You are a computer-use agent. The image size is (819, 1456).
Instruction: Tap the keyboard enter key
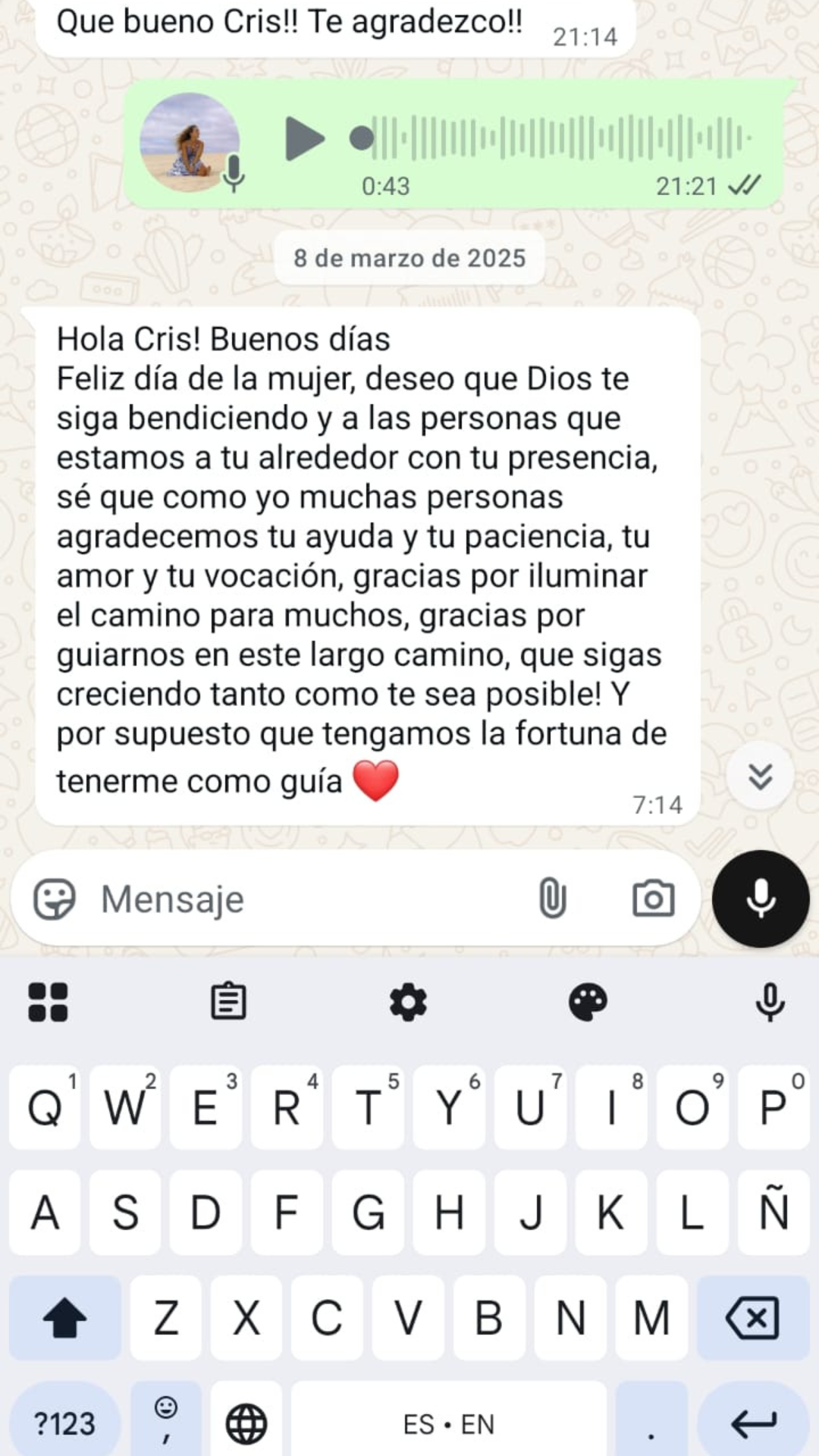point(753,1423)
